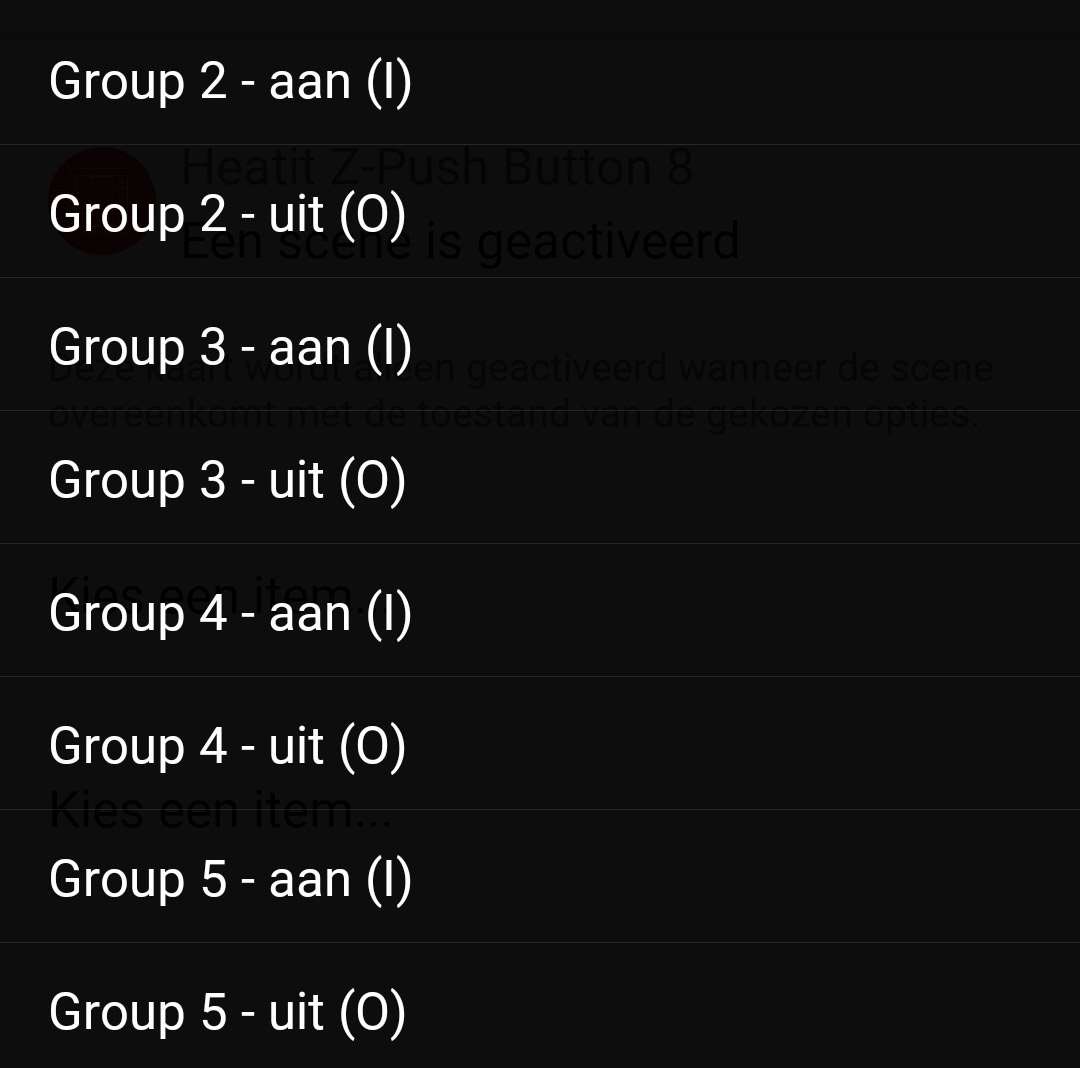
Task: Tap Group 3 - uit (O)
Action: pyautogui.click(x=228, y=480)
